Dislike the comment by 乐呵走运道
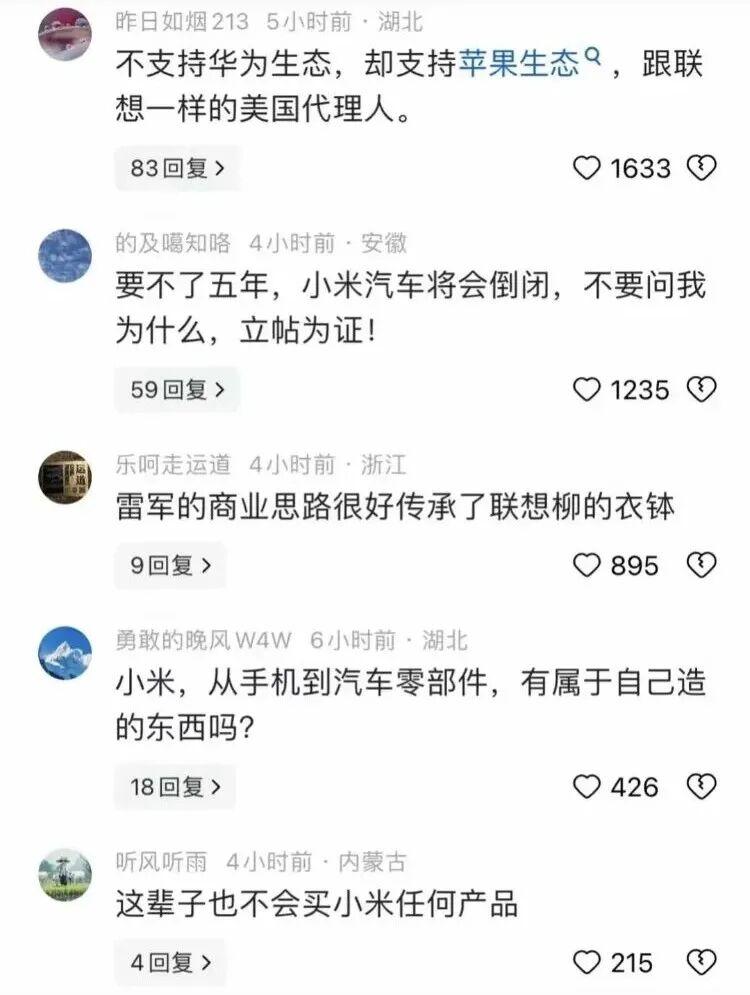The image size is (750, 995). click(702, 565)
